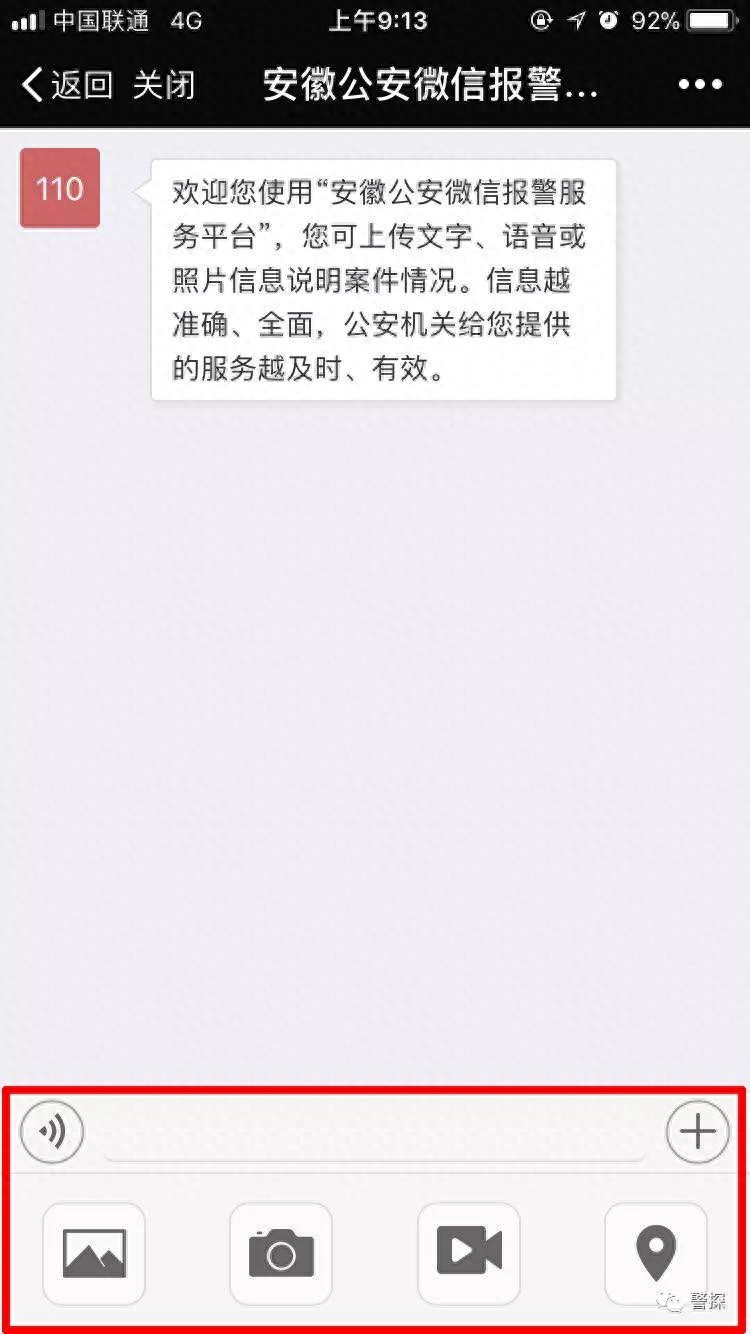Open the camera to take a photo
The width and height of the screenshot is (750, 1334).
coord(281,1254)
